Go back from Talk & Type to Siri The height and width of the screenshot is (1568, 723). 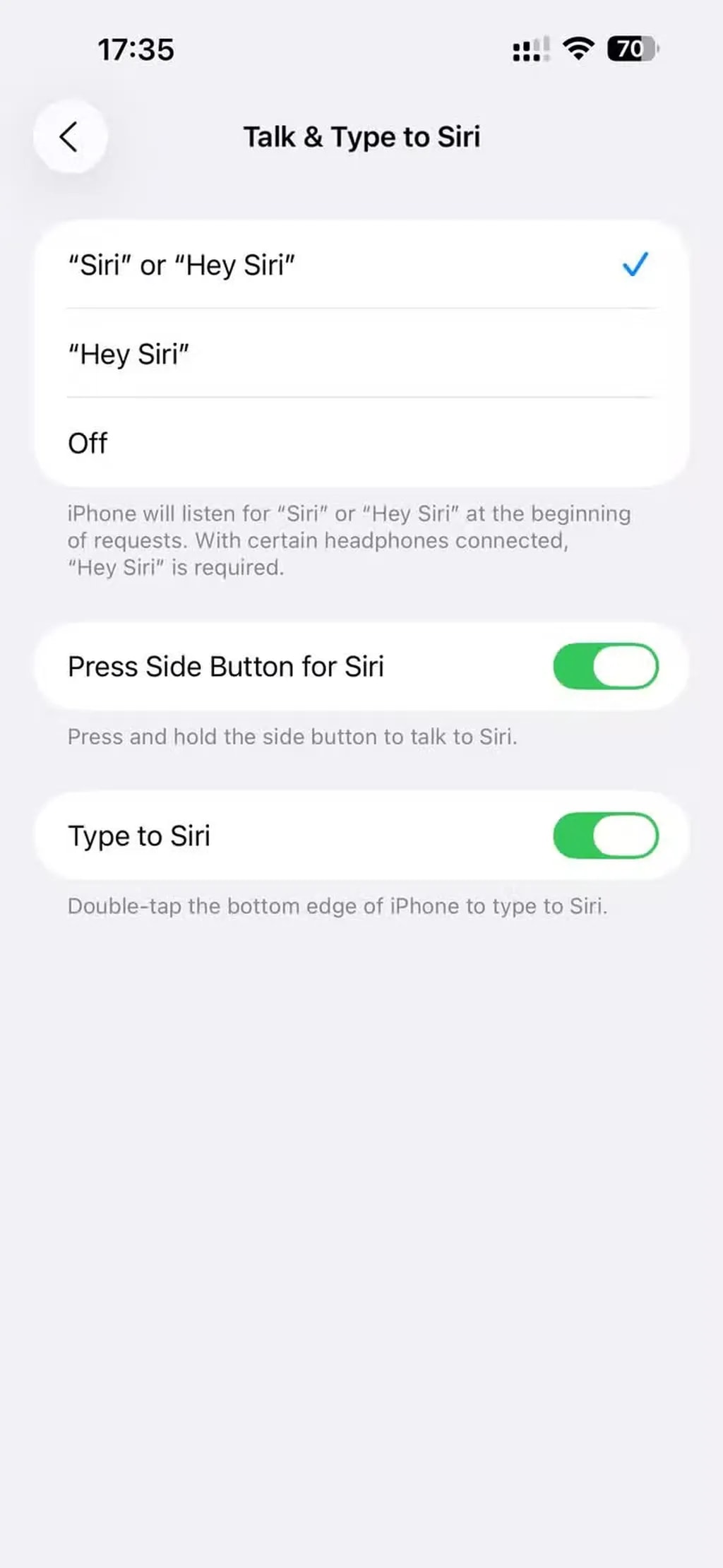point(70,137)
